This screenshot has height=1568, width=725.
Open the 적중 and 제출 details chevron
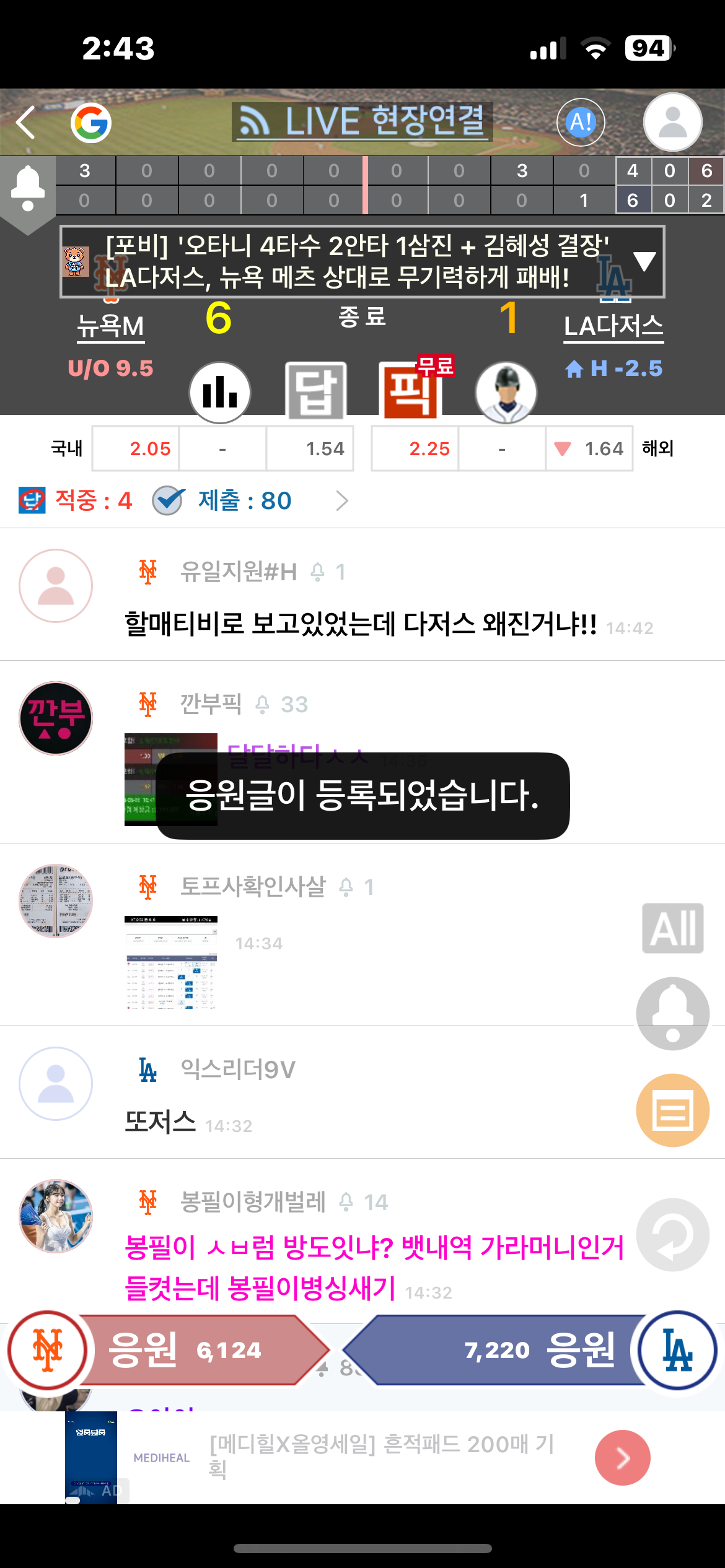[341, 500]
